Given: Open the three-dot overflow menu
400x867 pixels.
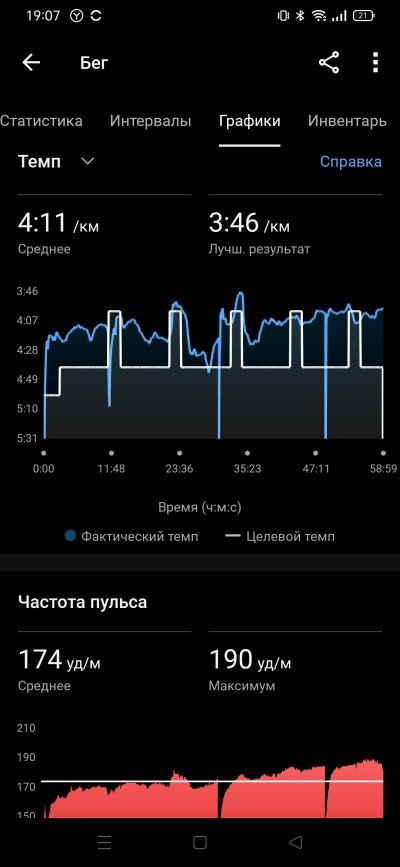Looking at the screenshot, I should [x=376, y=62].
